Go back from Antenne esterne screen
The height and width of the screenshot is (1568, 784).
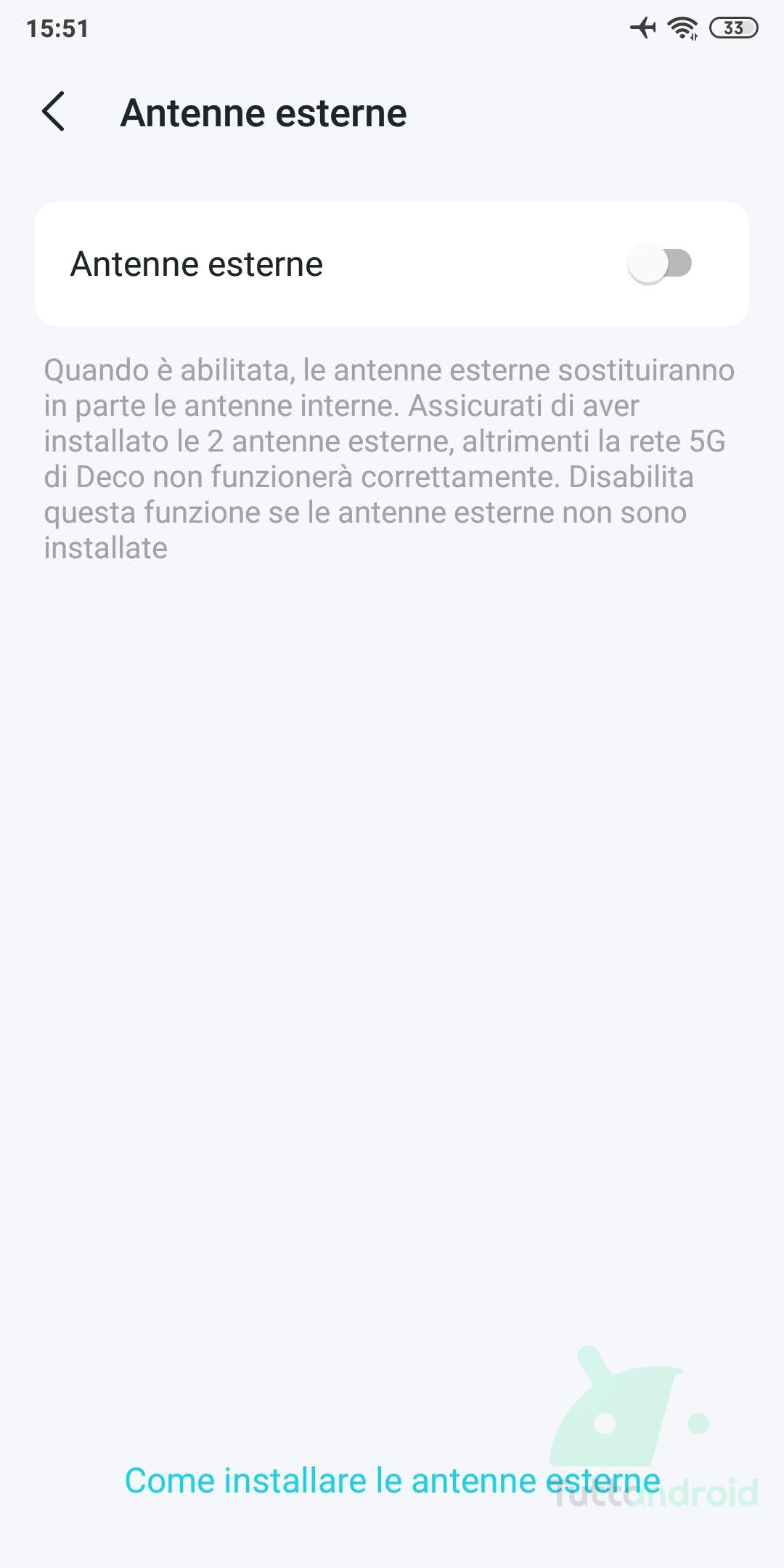click(54, 112)
